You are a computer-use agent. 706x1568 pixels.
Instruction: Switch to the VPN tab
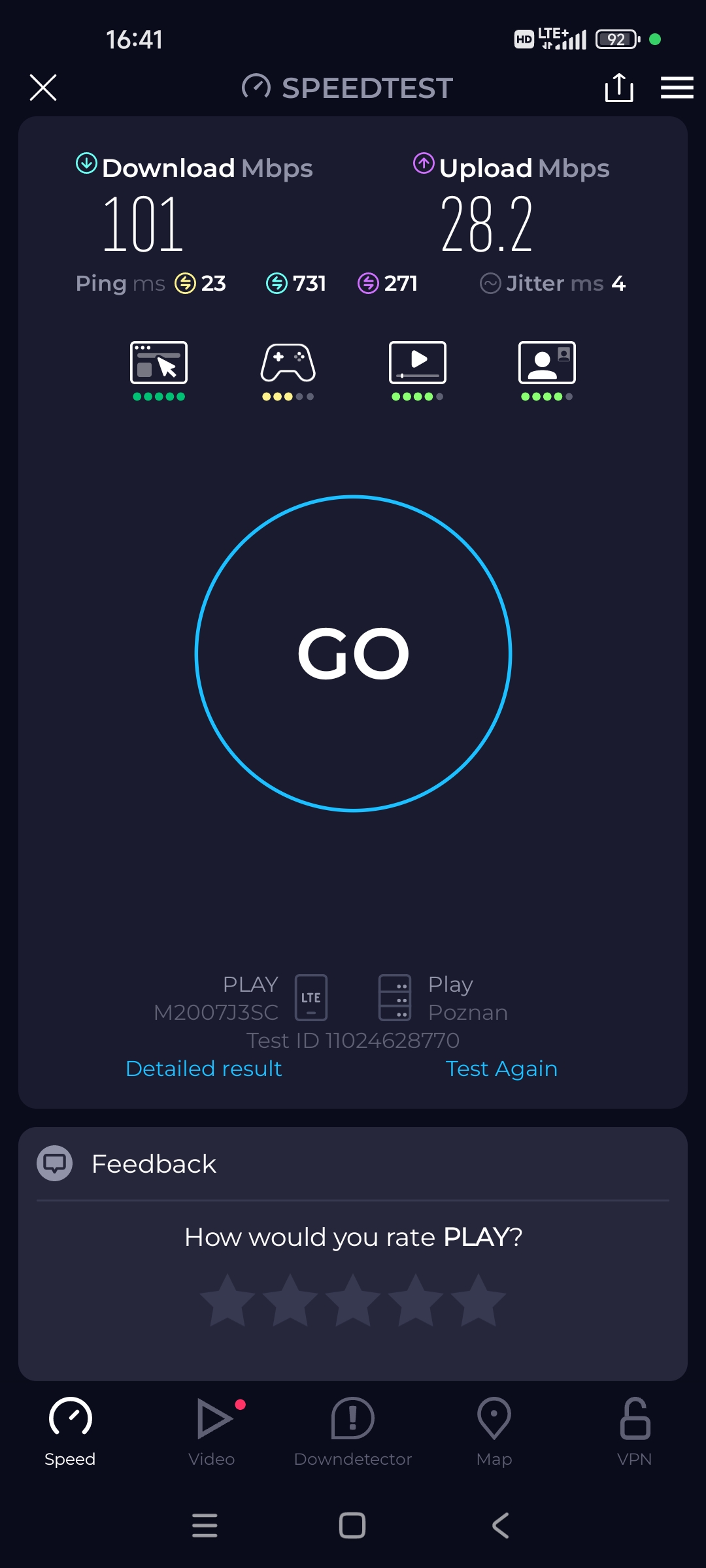click(x=634, y=1431)
